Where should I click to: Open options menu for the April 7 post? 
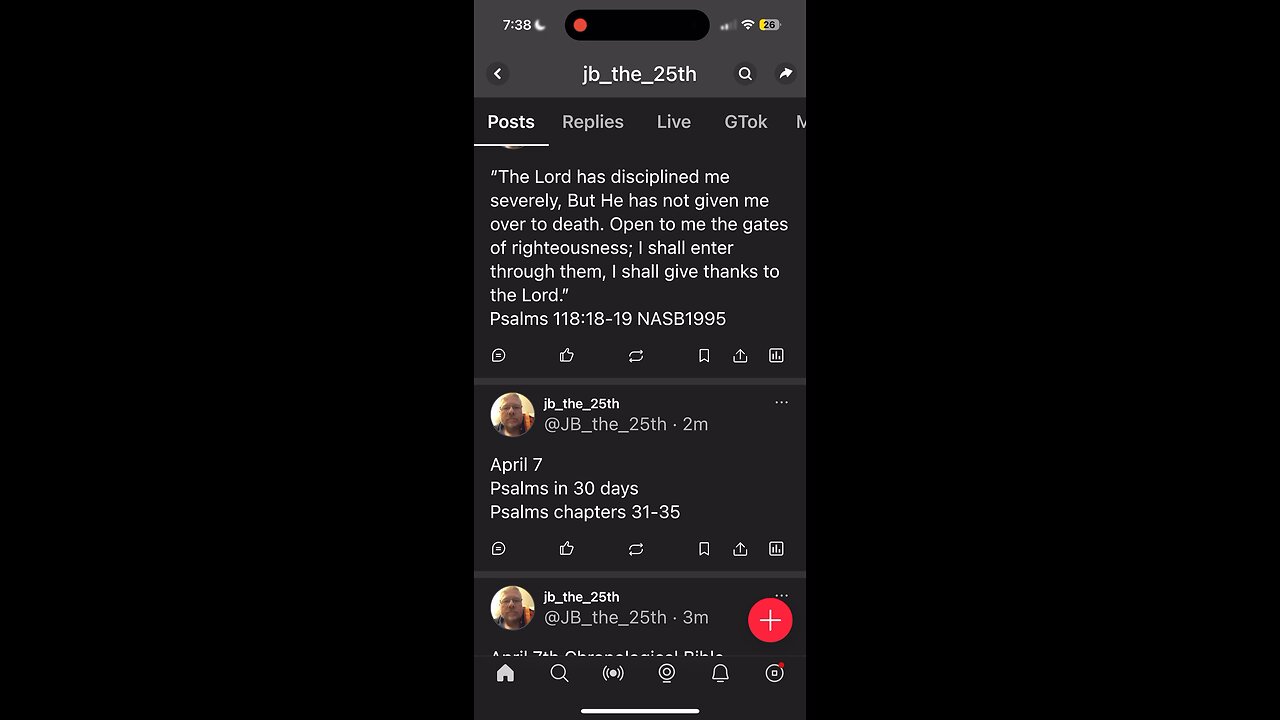pos(781,403)
